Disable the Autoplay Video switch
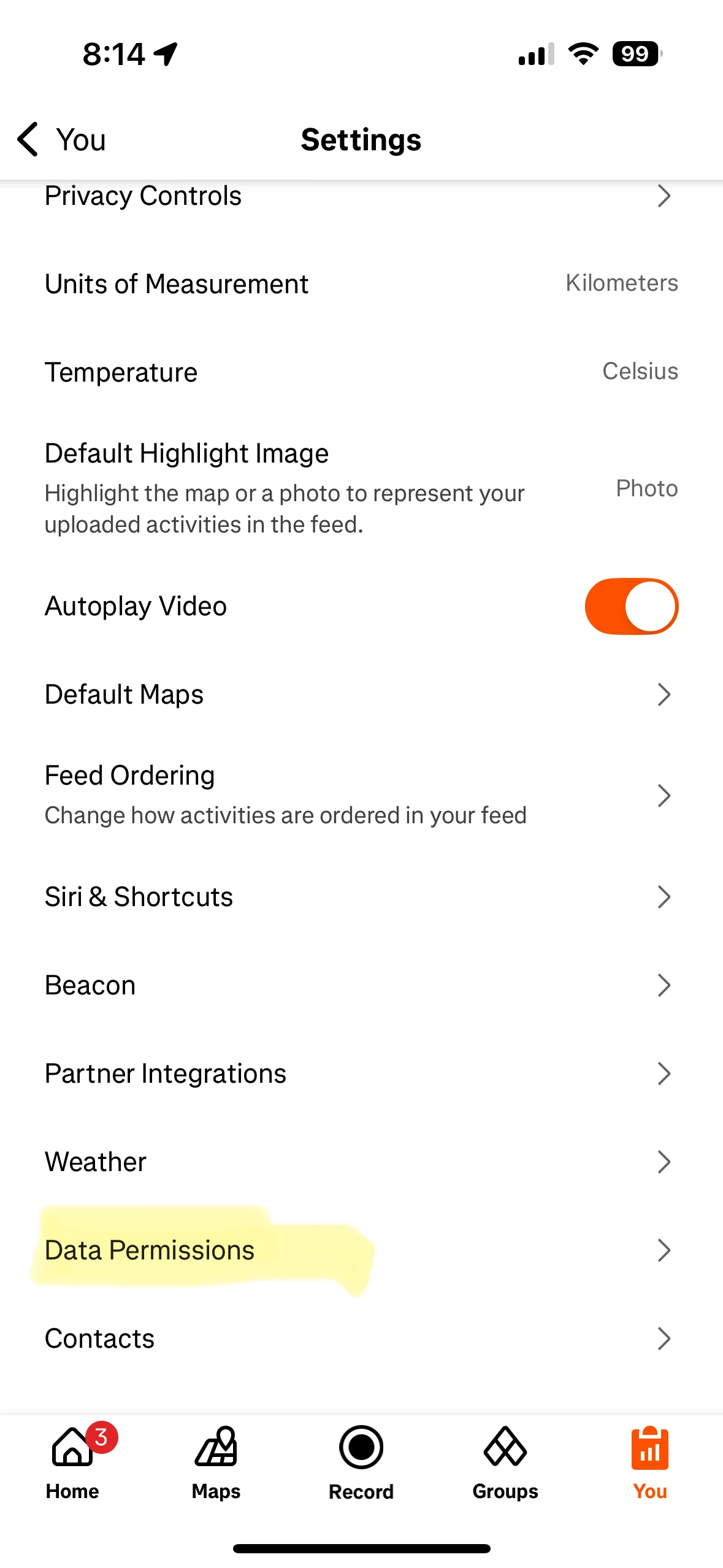The width and height of the screenshot is (723, 1568). [x=631, y=606]
